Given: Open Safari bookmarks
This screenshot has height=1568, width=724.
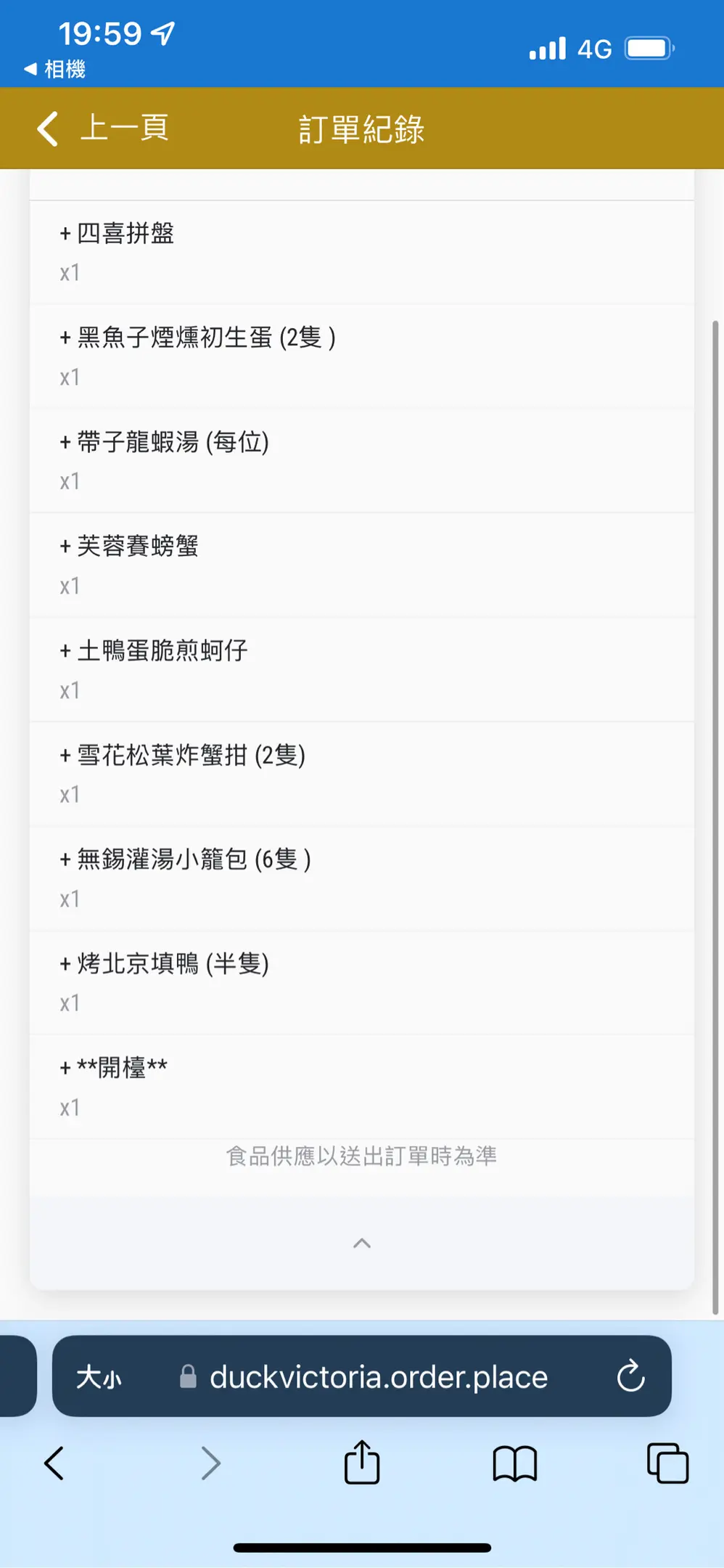Looking at the screenshot, I should [x=515, y=1463].
